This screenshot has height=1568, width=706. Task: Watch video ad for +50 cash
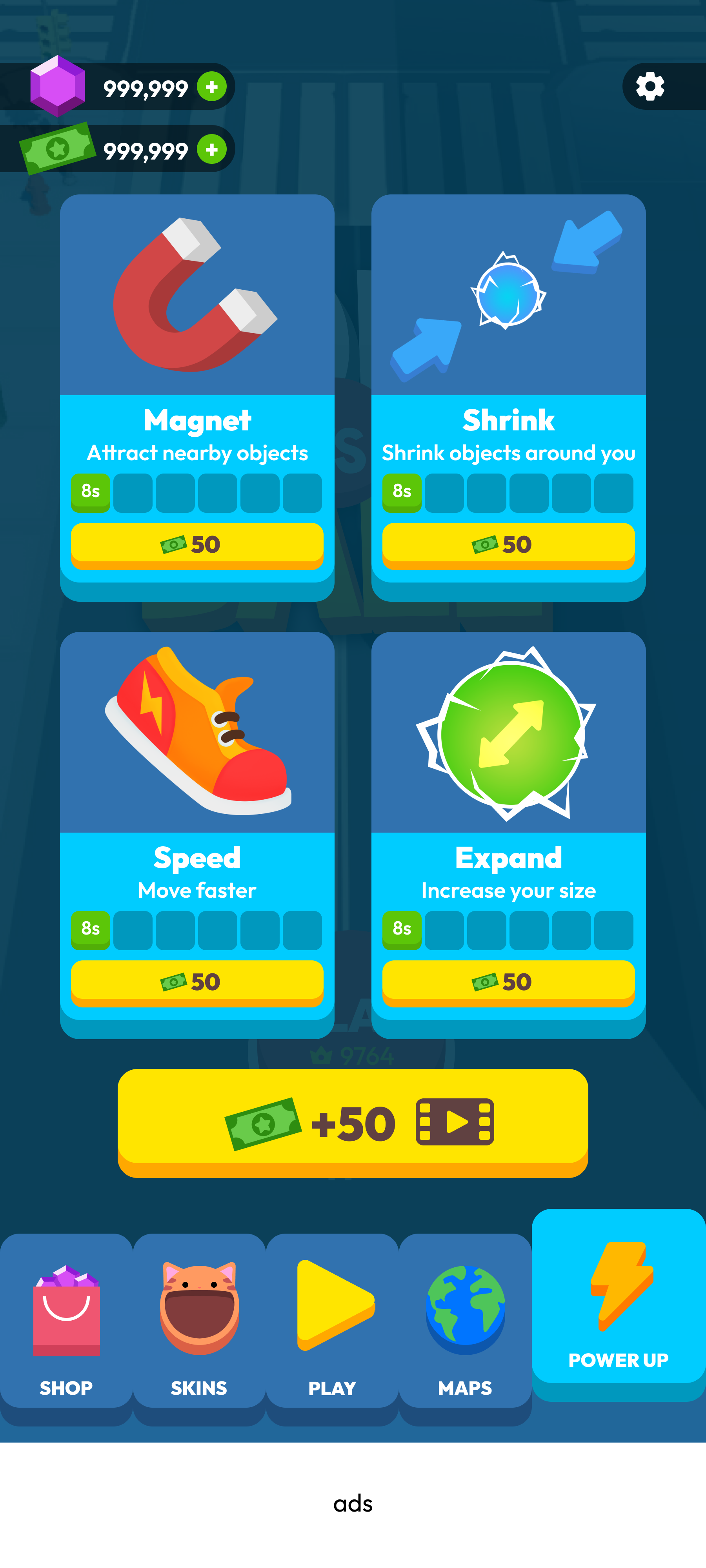click(x=353, y=1122)
